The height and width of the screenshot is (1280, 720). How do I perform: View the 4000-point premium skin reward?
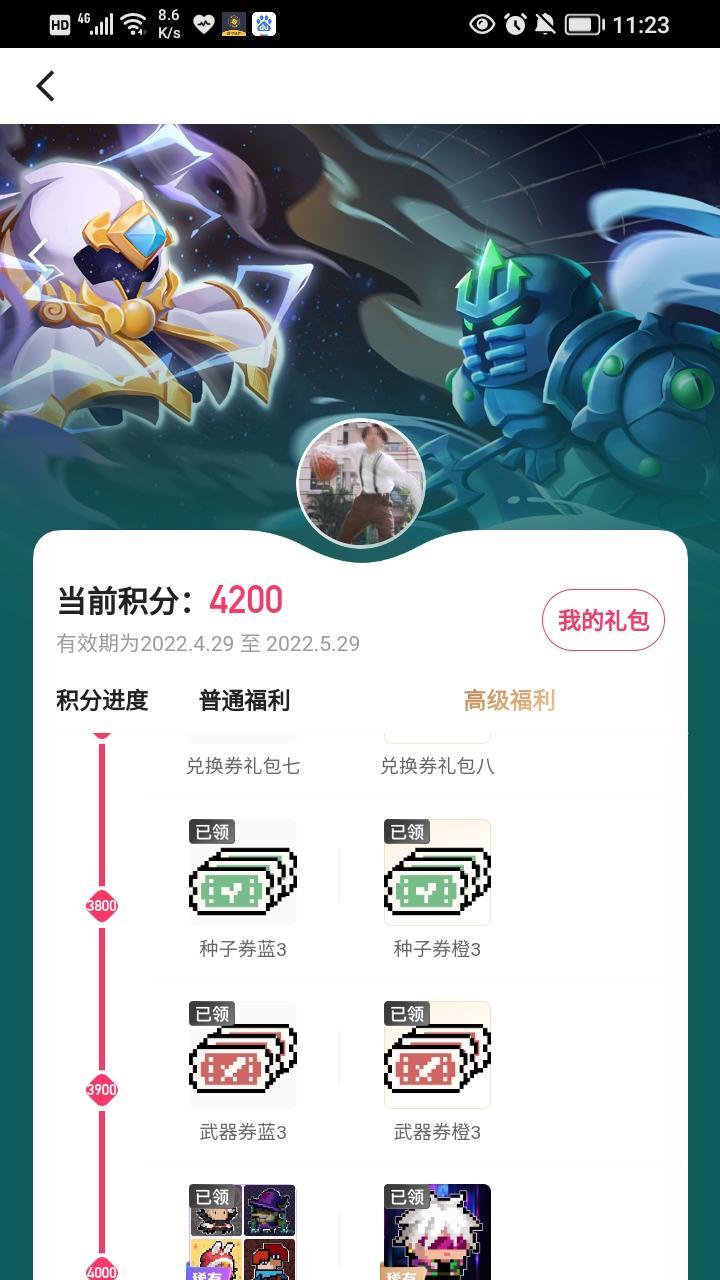pyautogui.click(x=437, y=1232)
